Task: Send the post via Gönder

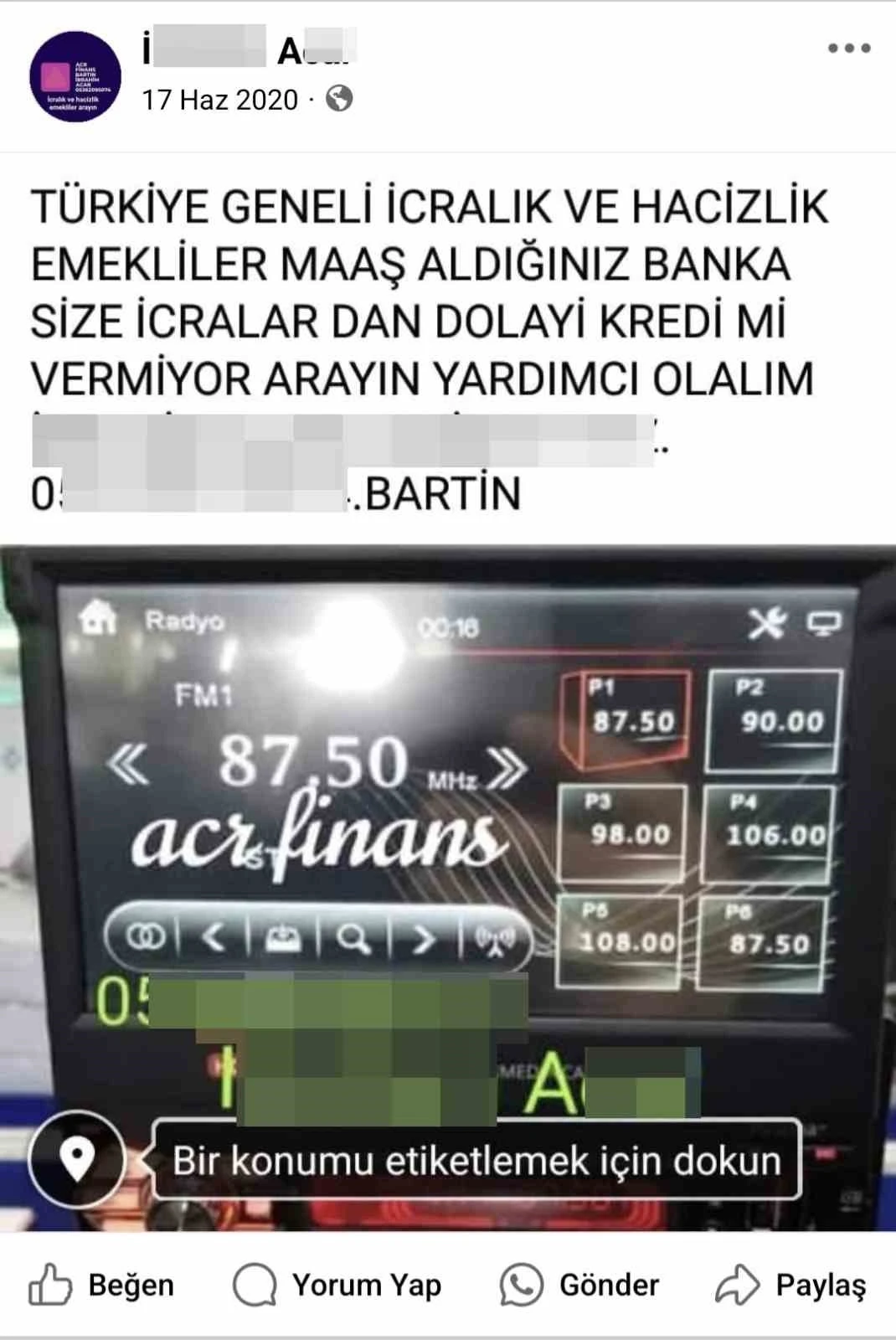Action: 579,1285
